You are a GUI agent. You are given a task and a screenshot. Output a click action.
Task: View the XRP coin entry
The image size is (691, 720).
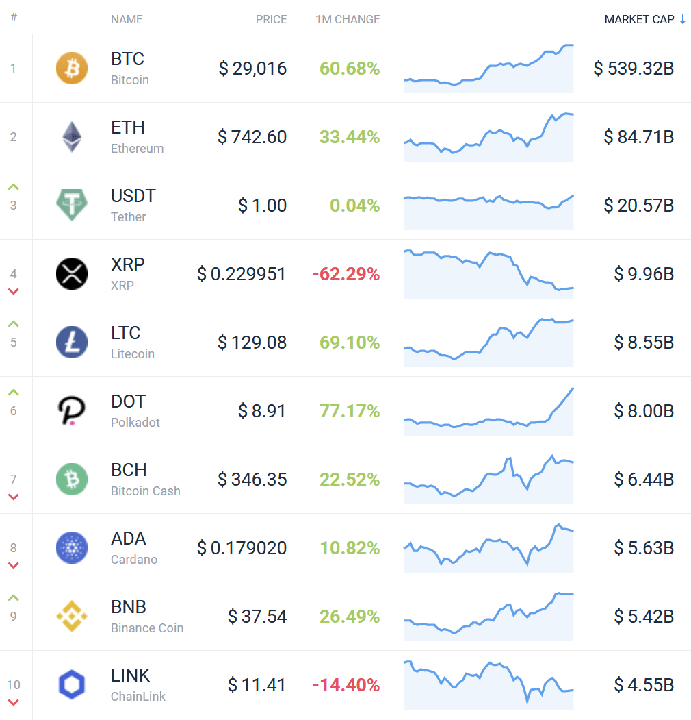click(x=128, y=274)
